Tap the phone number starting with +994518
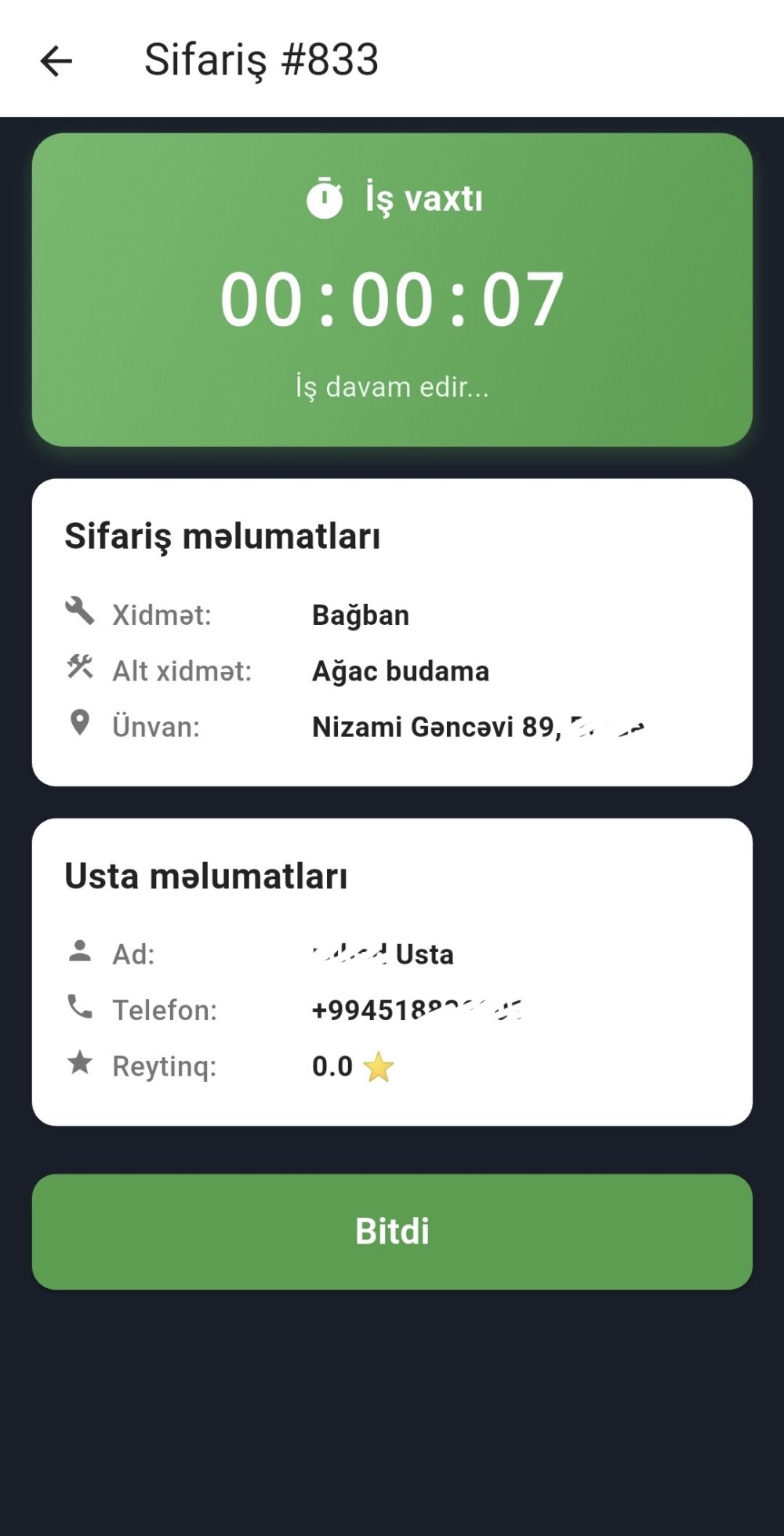 pyautogui.click(x=416, y=1009)
